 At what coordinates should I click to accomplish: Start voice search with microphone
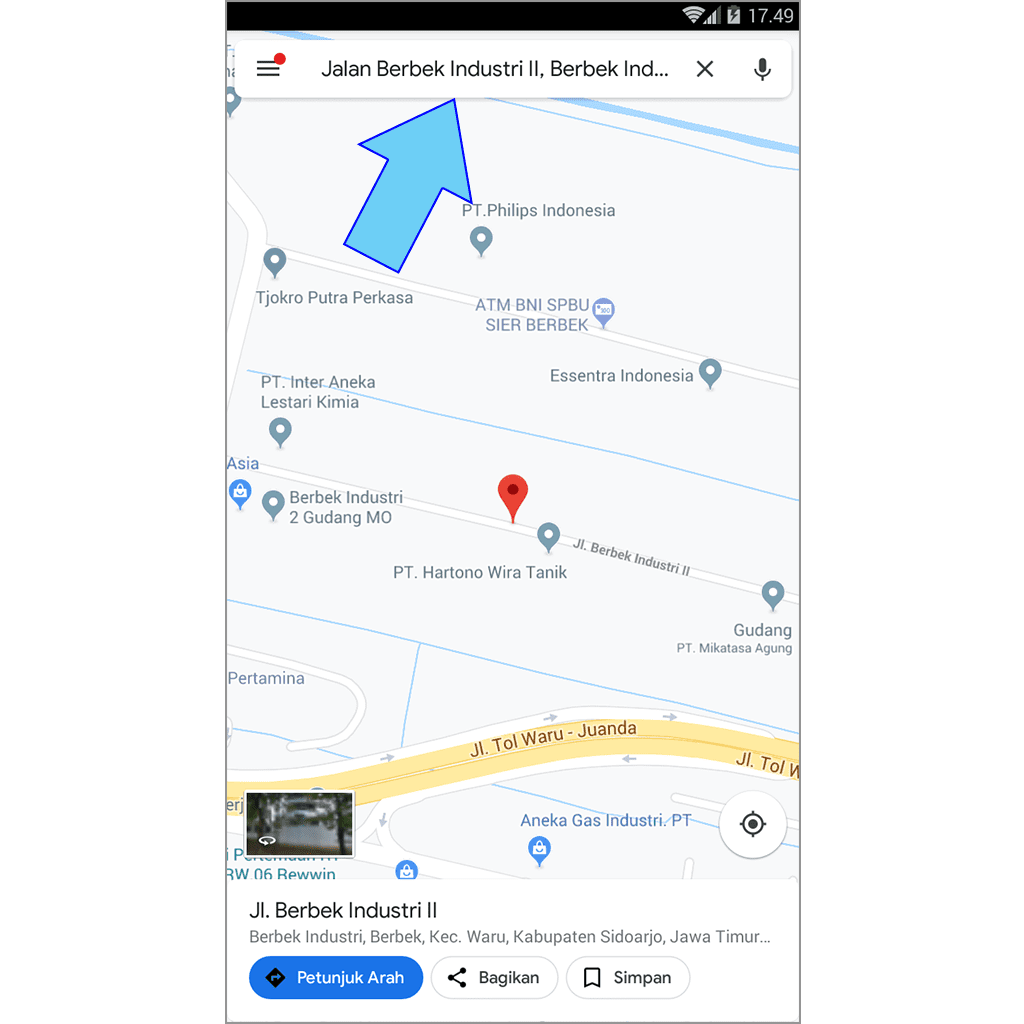point(762,69)
